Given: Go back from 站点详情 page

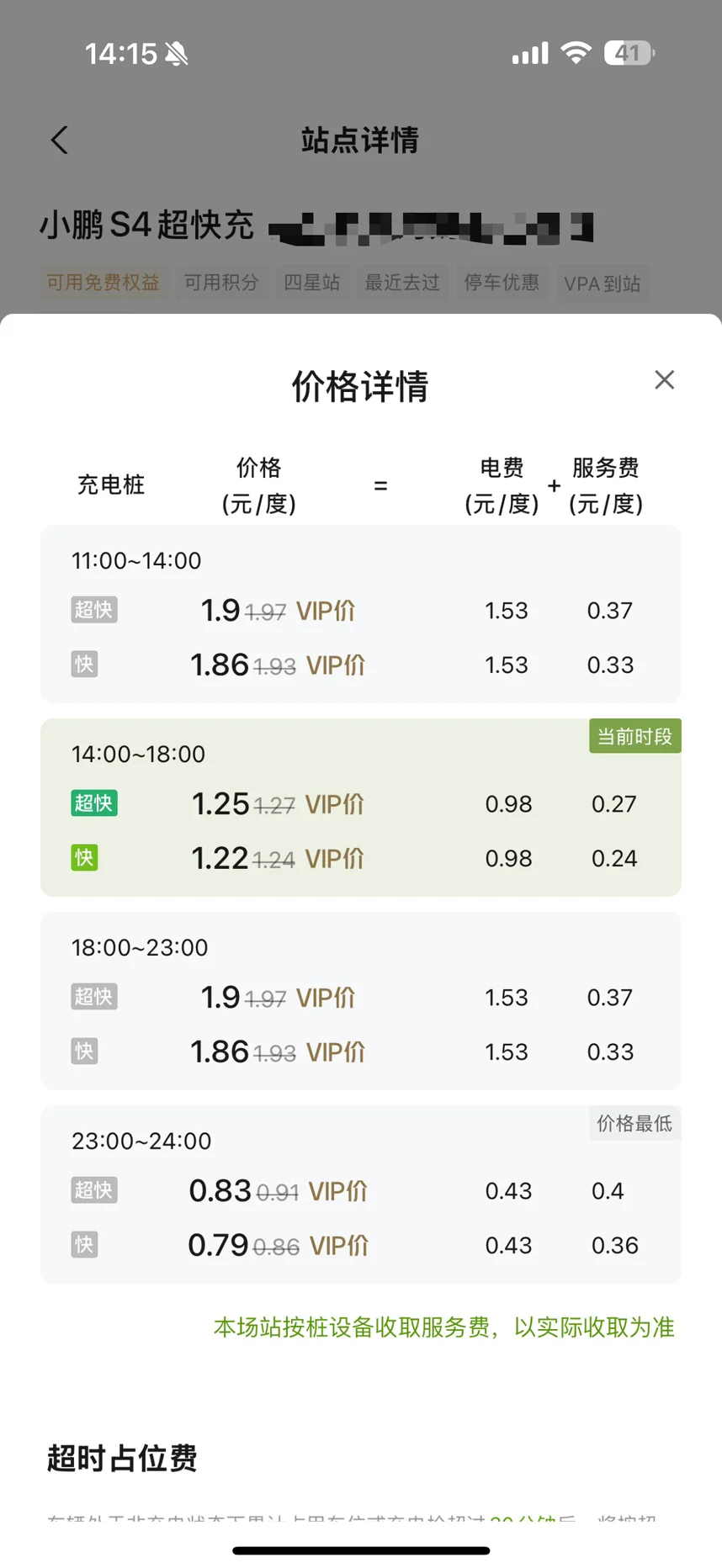Looking at the screenshot, I should [59, 140].
